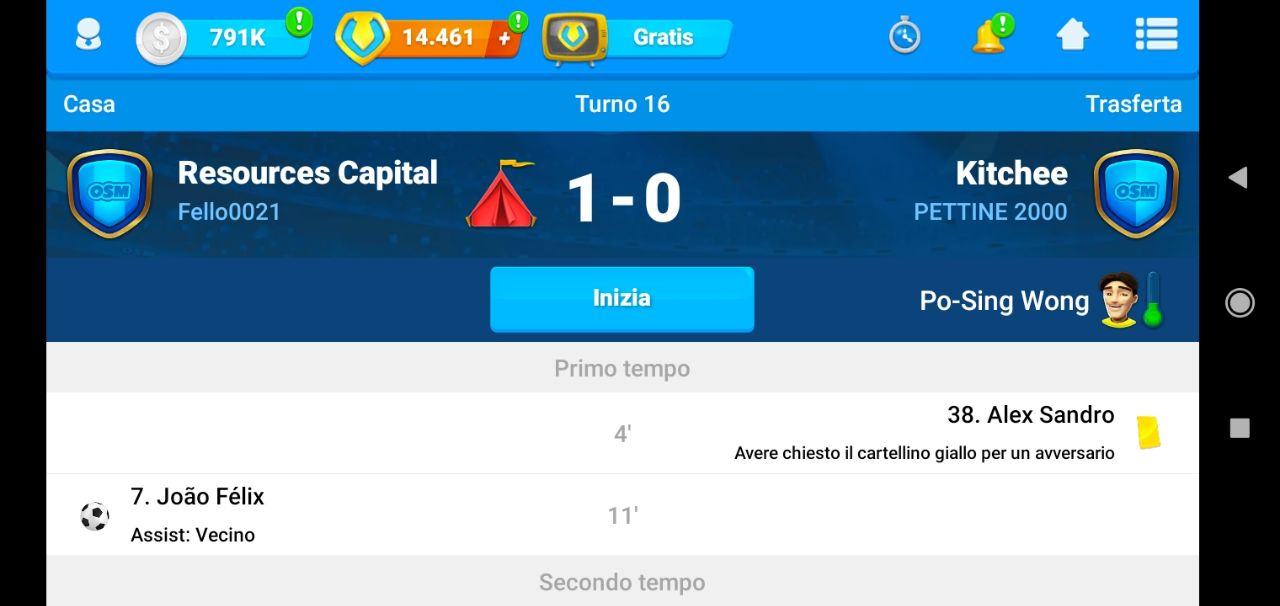Viewport: 1280px width, 606px height.
Task: Tap the Android back button
Action: coord(1238,178)
